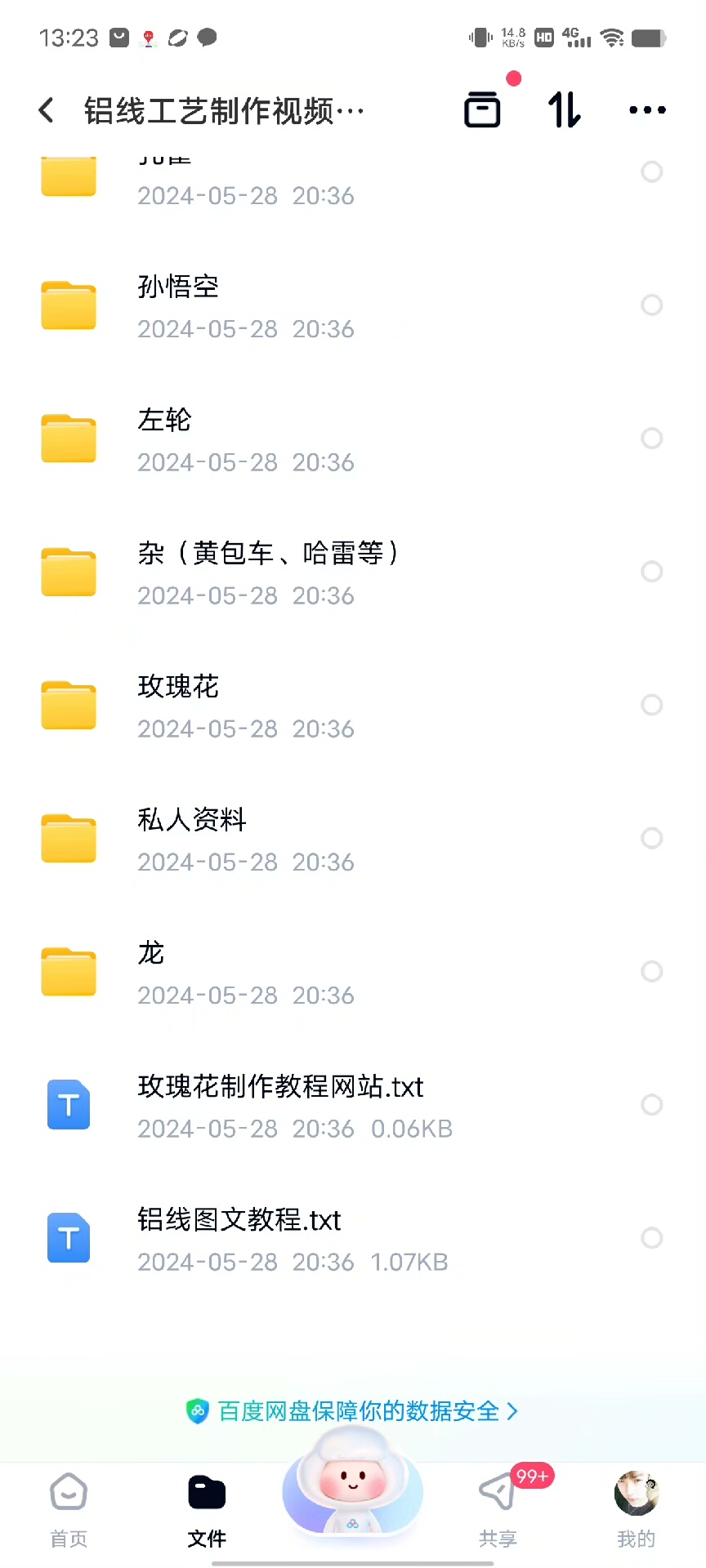
Task: Open the 百度网盘保障你的数据安全 link
Action: point(353,1411)
